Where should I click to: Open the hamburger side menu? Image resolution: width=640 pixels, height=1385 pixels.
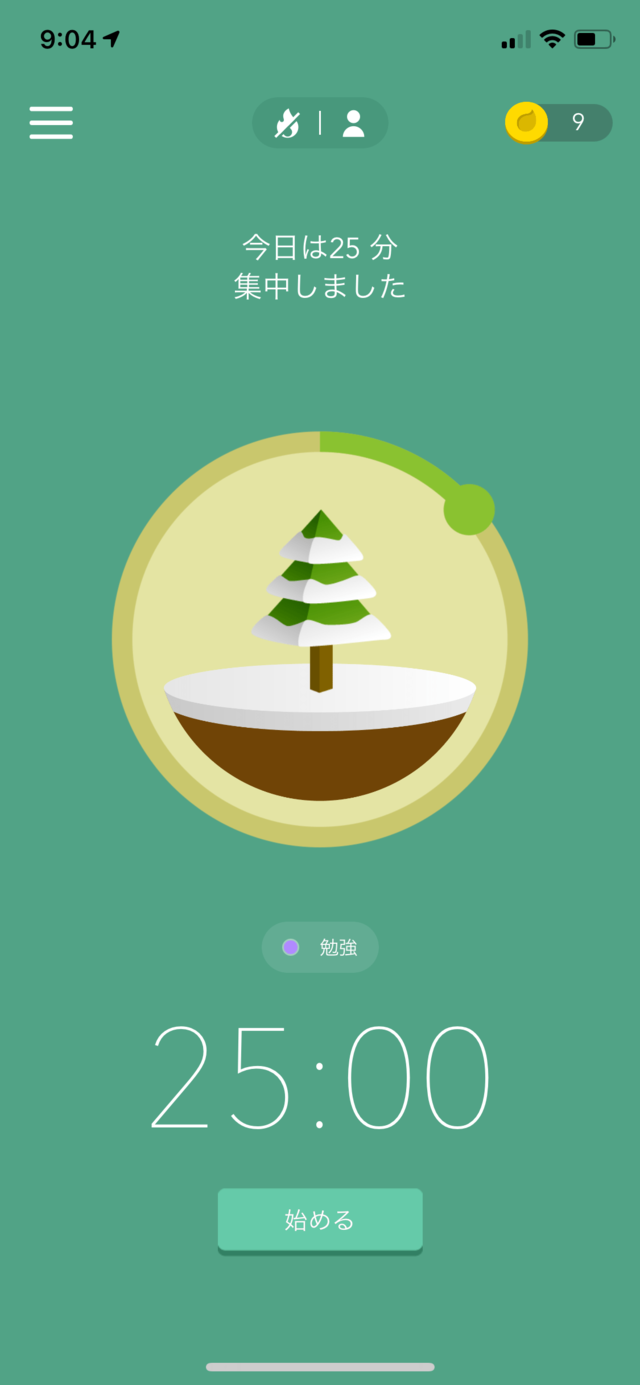click(x=51, y=122)
